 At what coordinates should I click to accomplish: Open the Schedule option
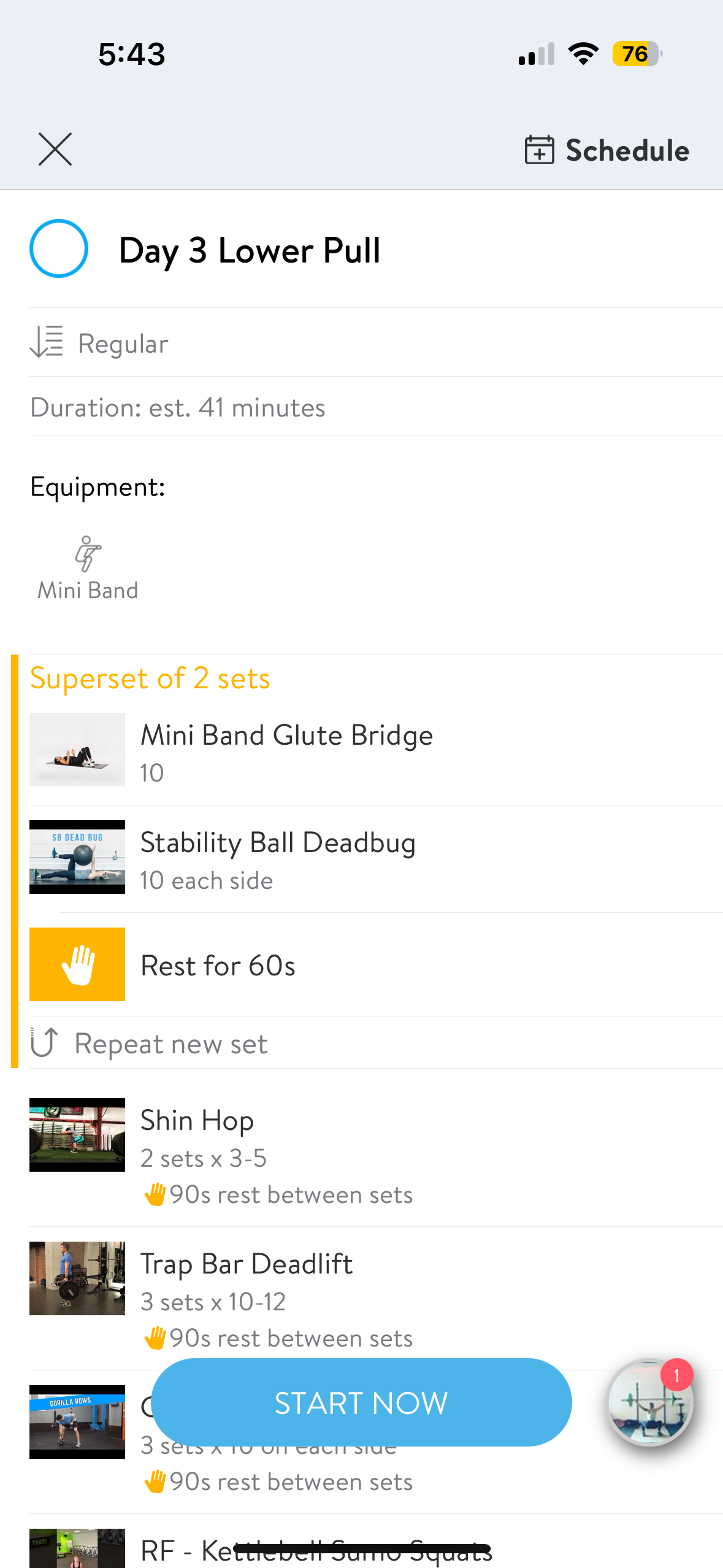(606, 150)
